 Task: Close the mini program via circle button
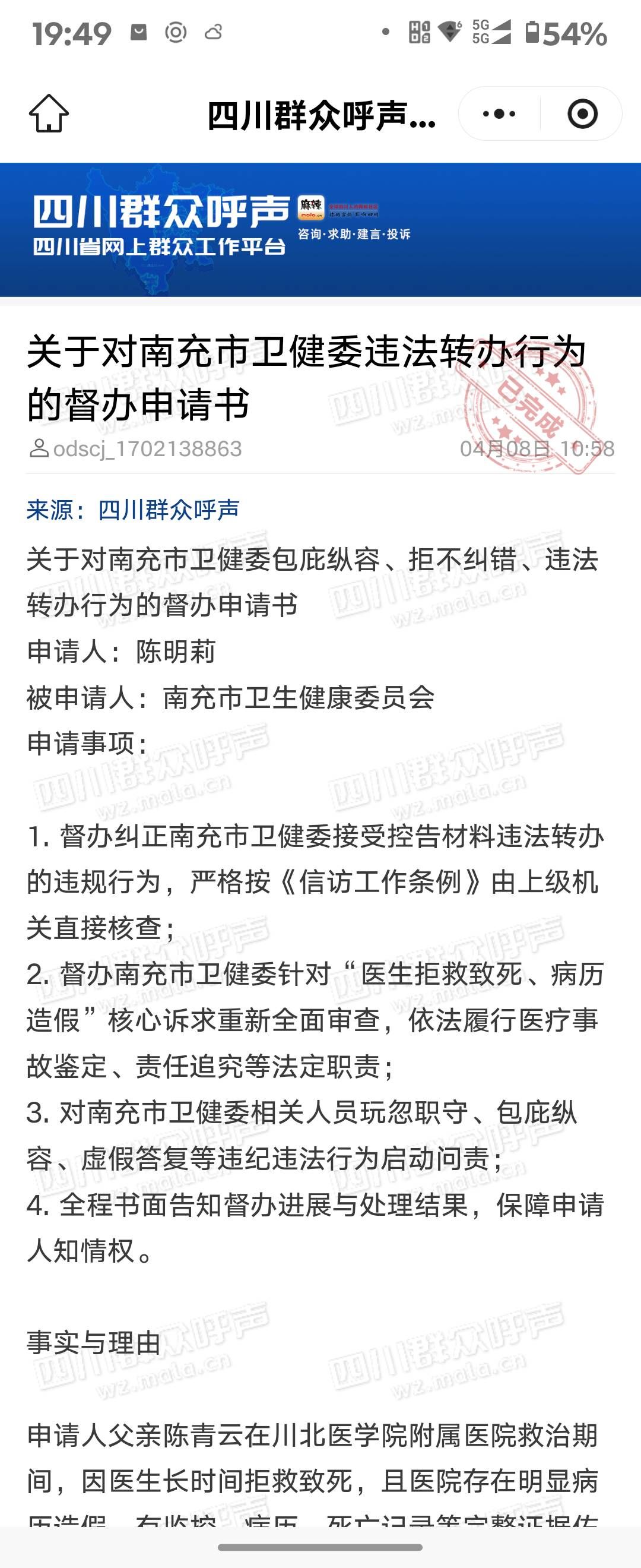pyautogui.click(x=582, y=114)
